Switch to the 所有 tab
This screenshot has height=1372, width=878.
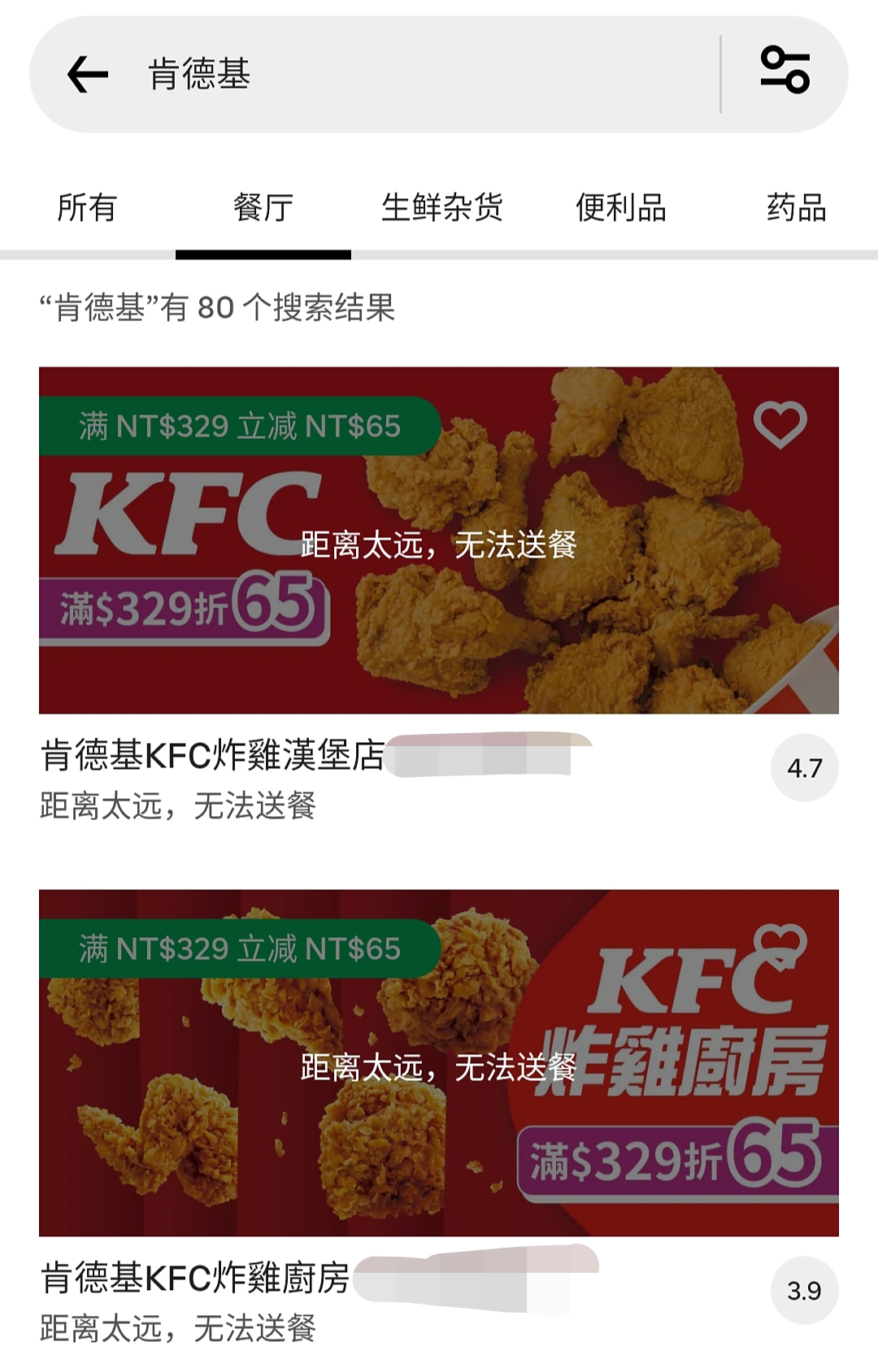(x=87, y=208)
